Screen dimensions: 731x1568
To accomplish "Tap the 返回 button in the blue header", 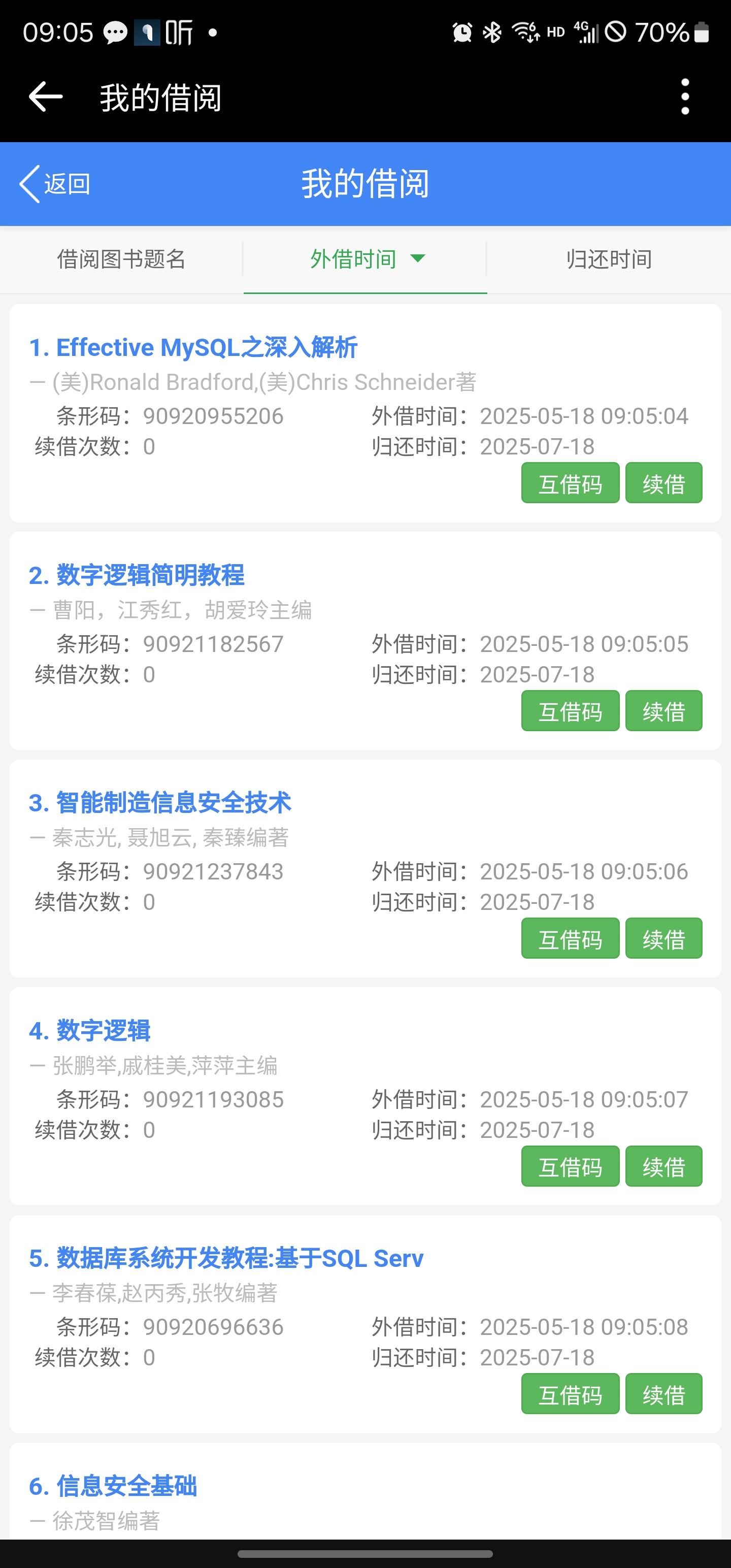I will click(55, 184).
